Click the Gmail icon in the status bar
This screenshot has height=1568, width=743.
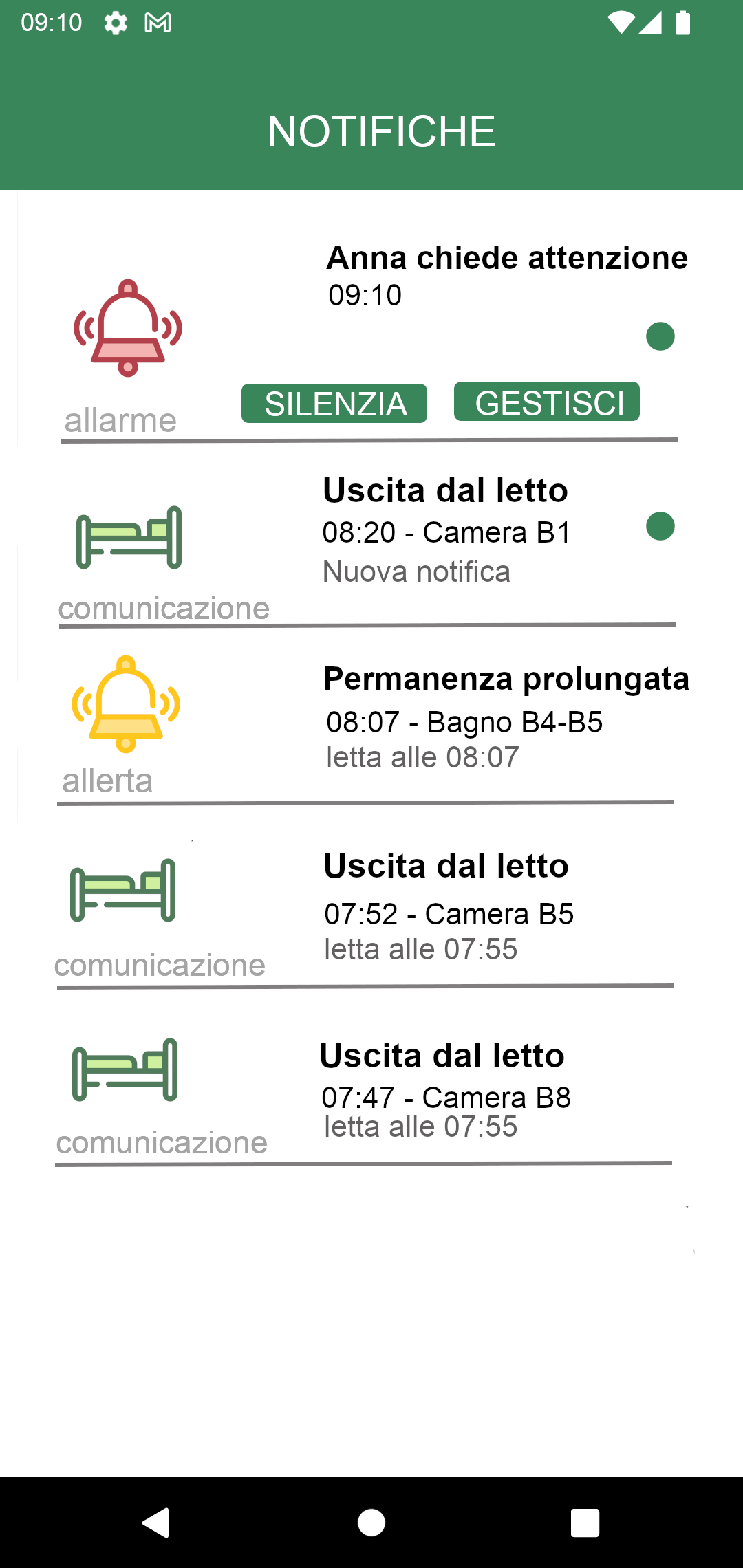pyautogui.click(x=158, y=23)
